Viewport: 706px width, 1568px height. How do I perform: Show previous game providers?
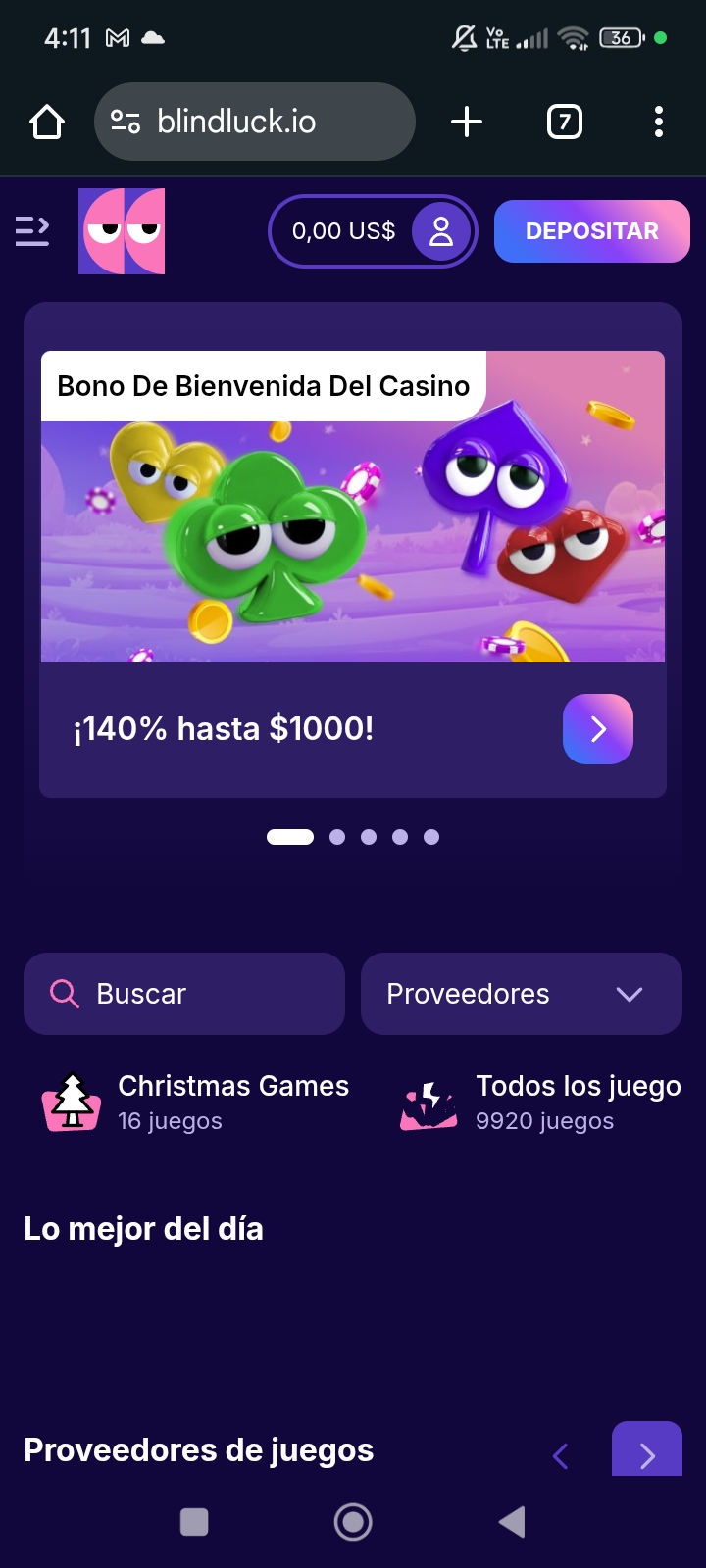(561, 1455)
